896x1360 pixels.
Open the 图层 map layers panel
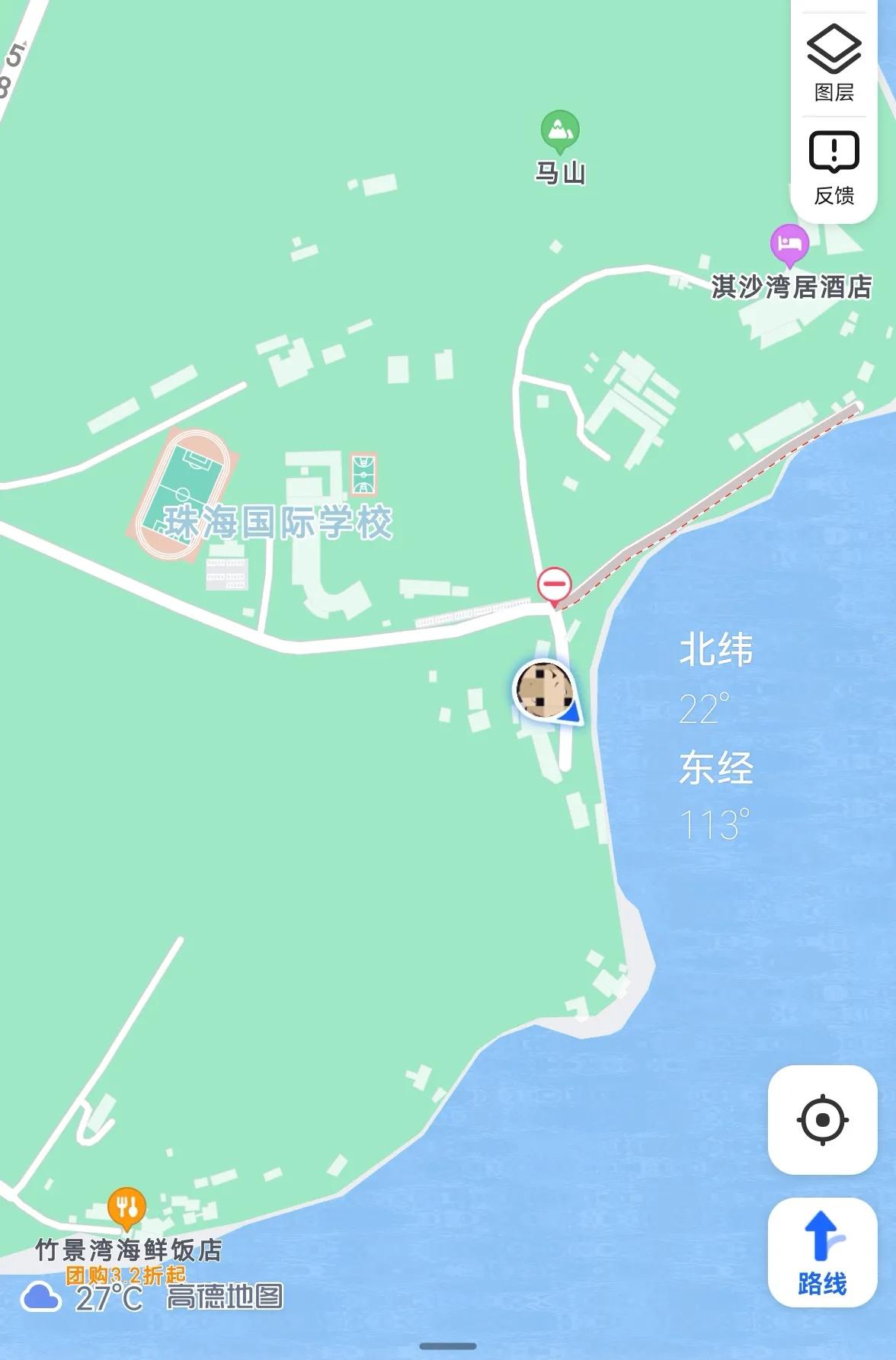click(835, 61)
